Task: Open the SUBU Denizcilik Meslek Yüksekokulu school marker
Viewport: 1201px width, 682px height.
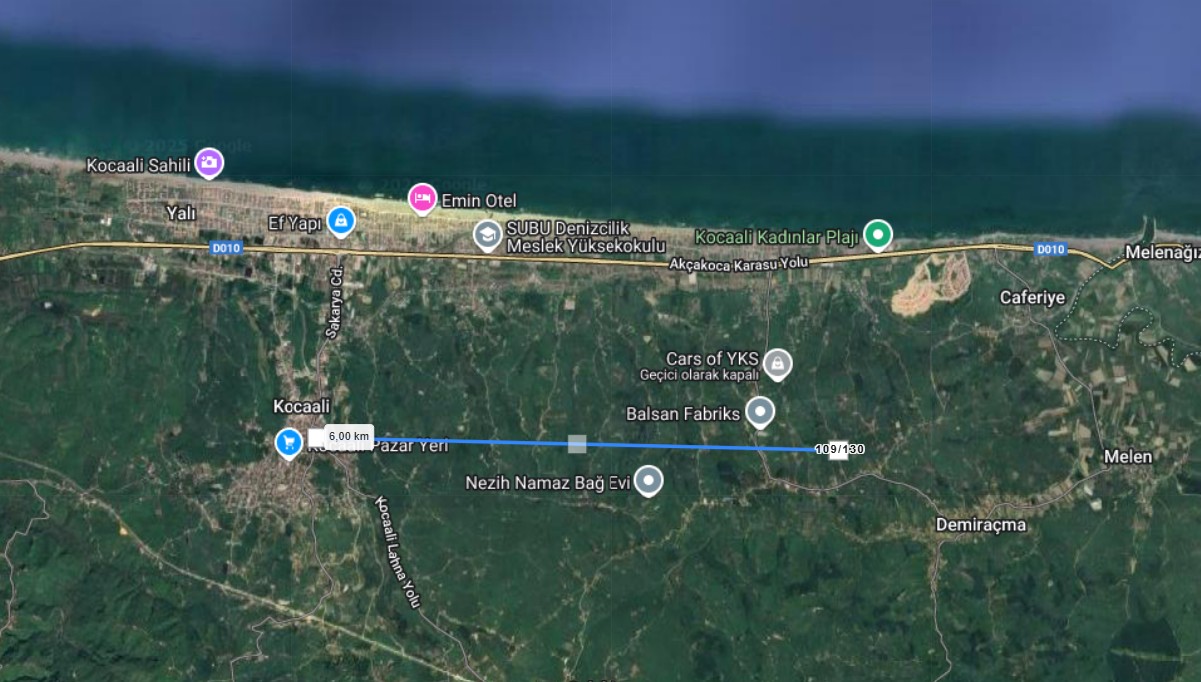Action: point(487,235)
